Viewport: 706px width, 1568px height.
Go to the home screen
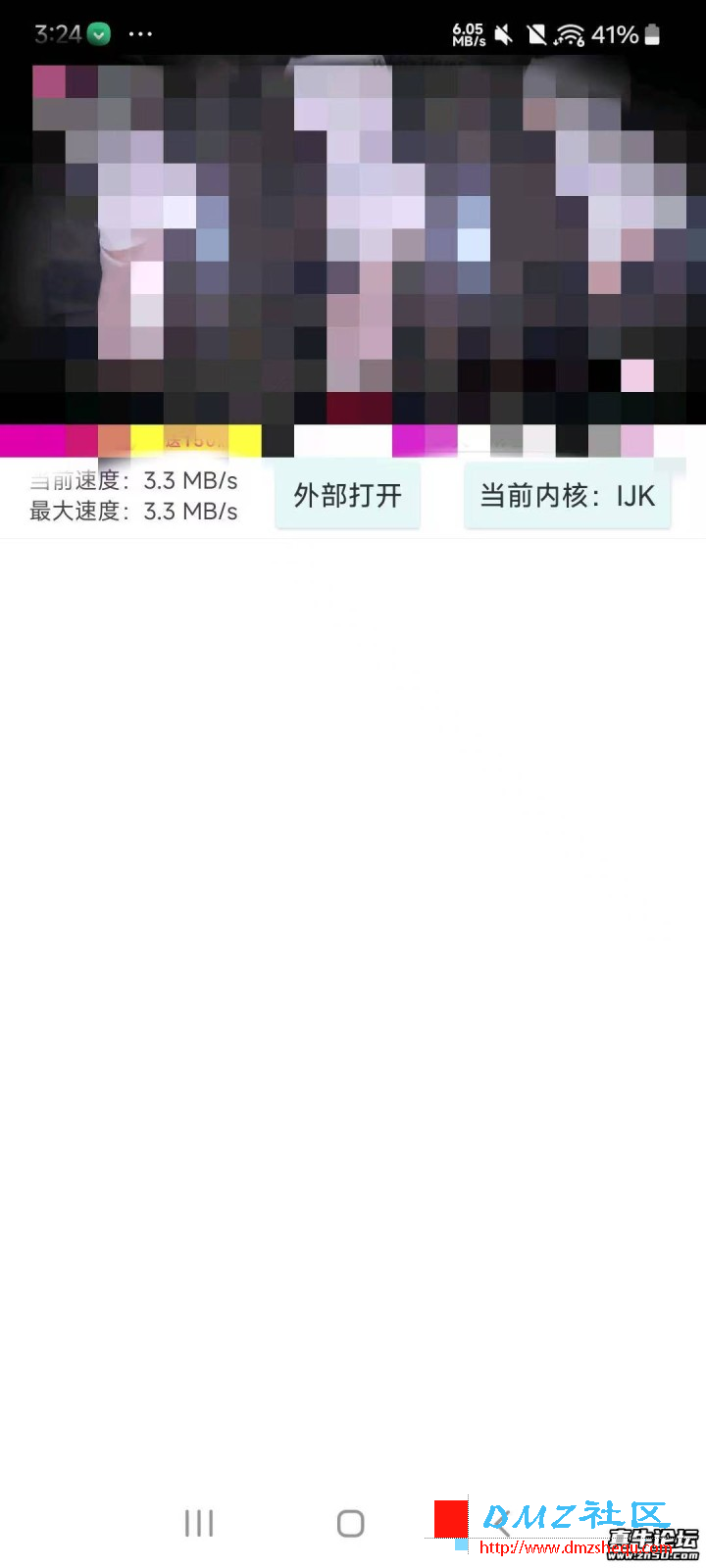[x=350, y=1523]
